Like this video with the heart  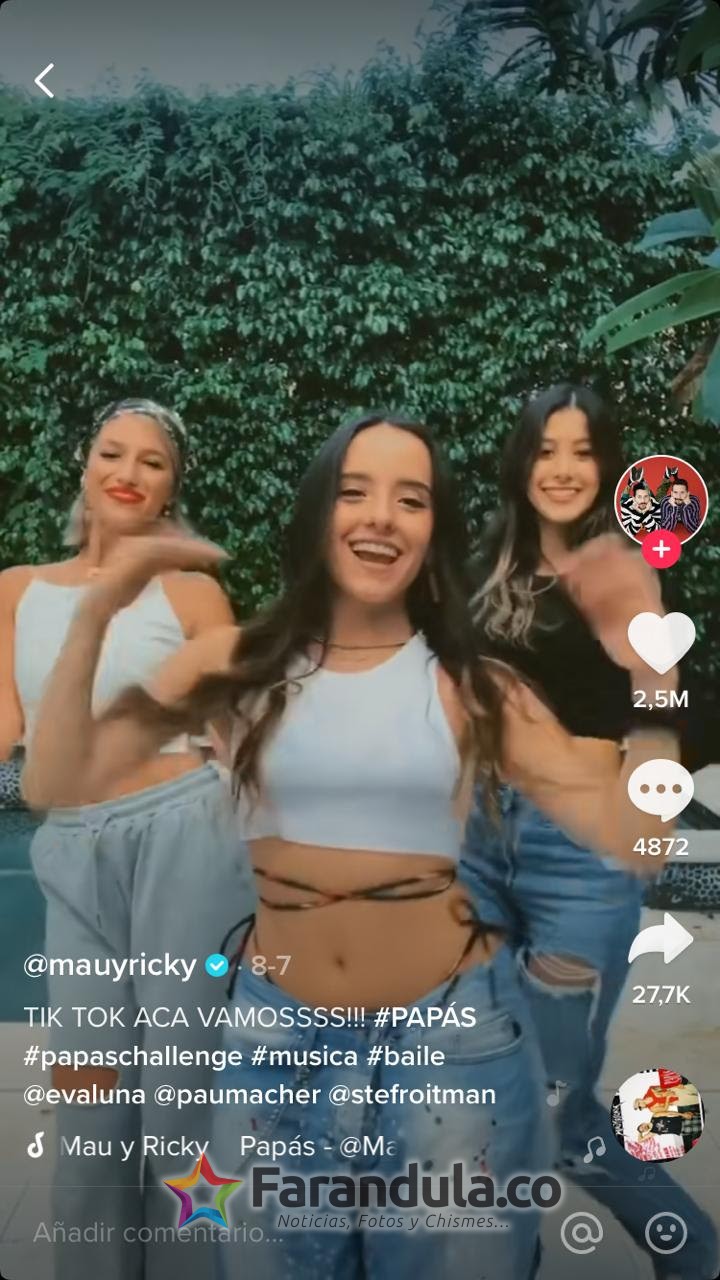click(661, 642)
